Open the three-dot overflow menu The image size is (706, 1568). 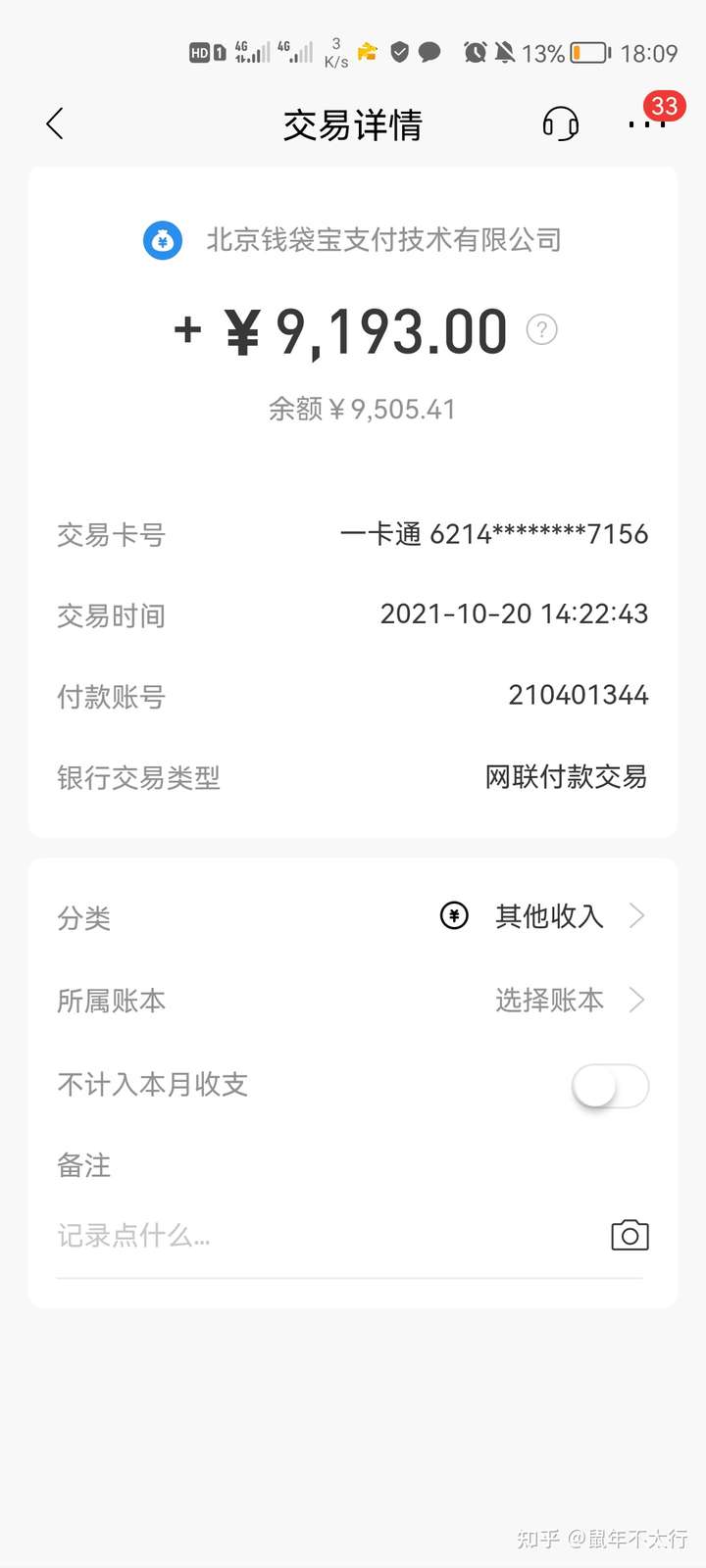pos(647,123)
